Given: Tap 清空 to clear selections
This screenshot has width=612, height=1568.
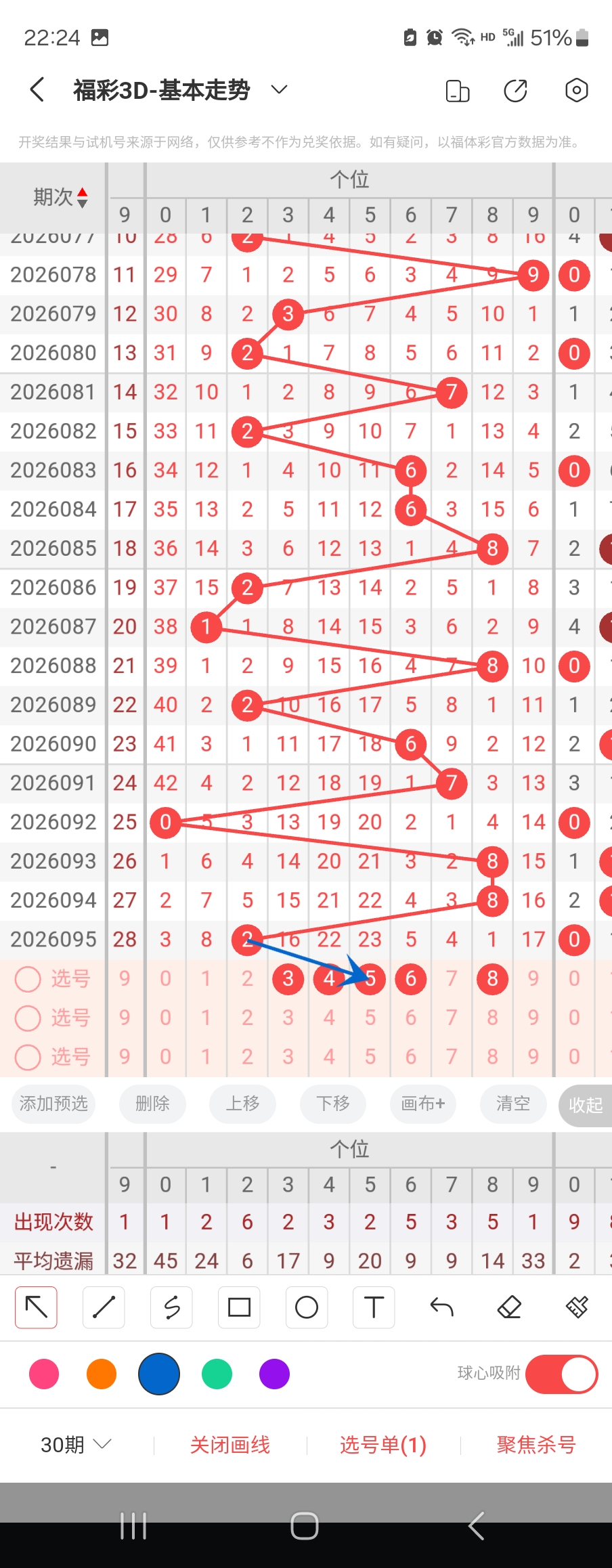Looking at the screenshot, I should (x=512, y=1104).
